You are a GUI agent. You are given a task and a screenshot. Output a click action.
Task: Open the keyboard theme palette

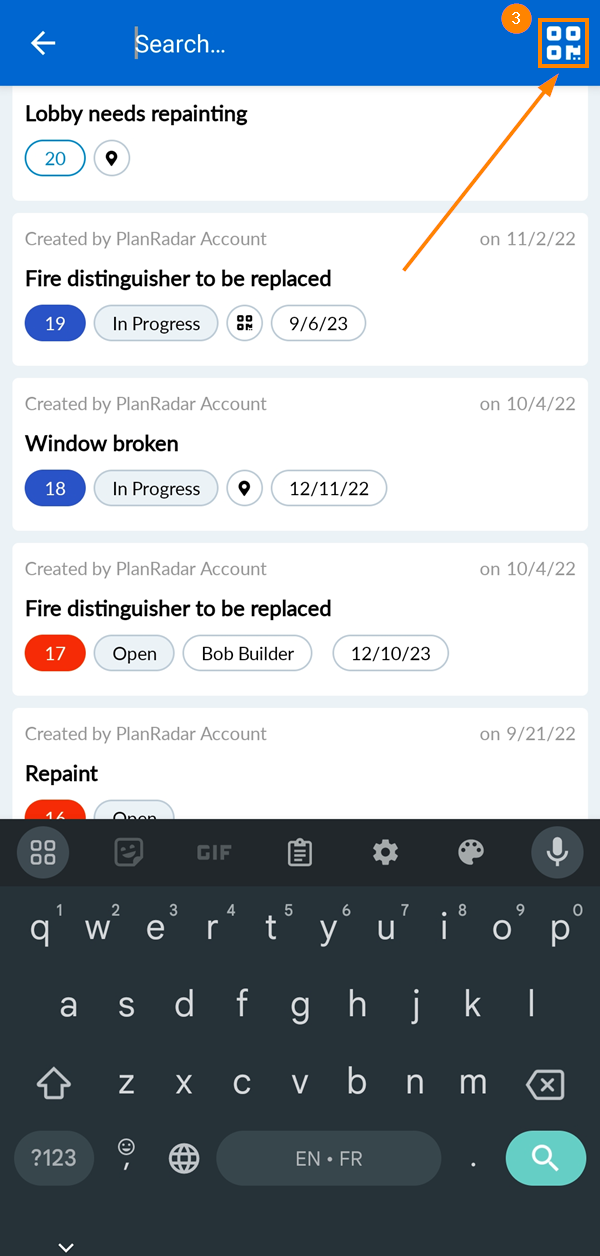pyautogui.click(x=470, y=852)
